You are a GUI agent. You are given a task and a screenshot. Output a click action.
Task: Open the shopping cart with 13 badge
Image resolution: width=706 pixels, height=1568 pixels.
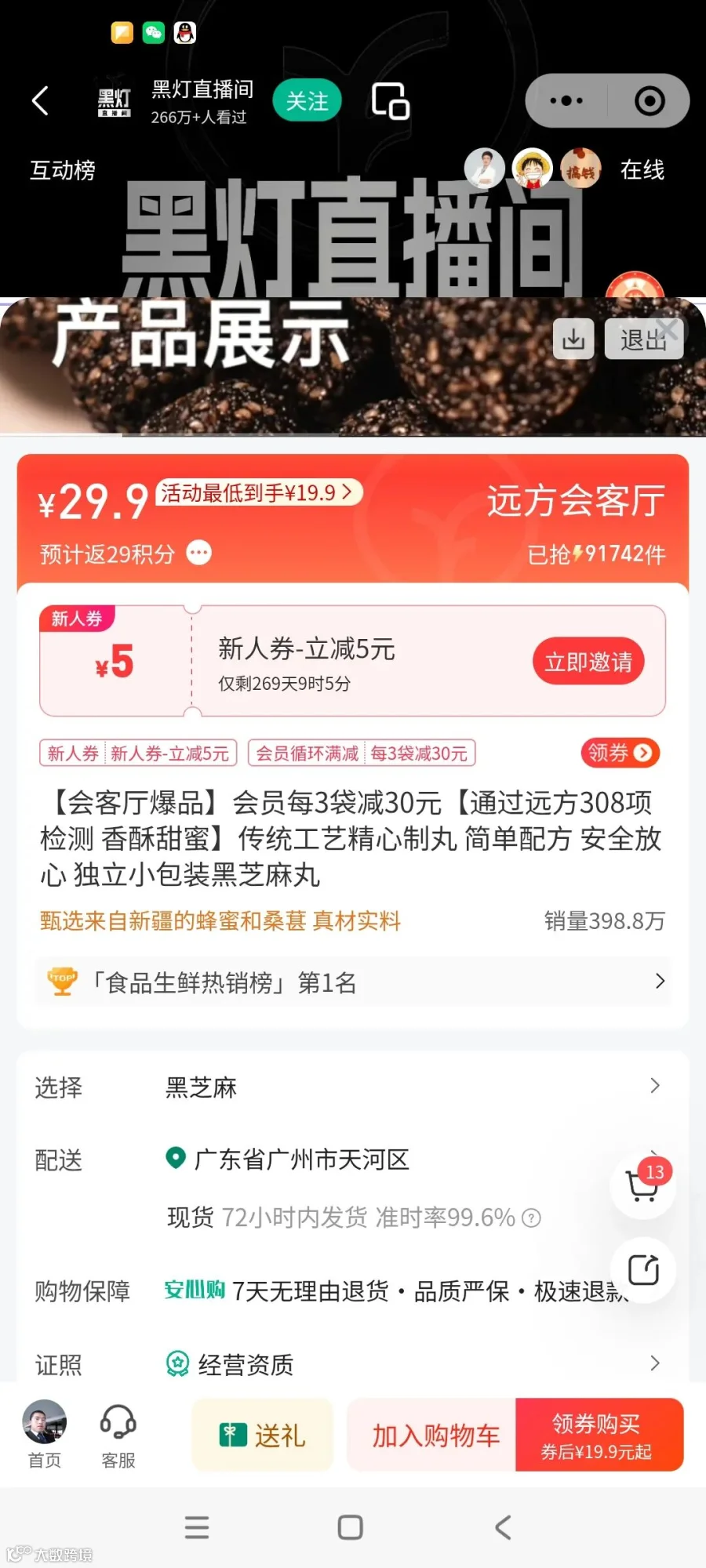tap(643, 1185)
